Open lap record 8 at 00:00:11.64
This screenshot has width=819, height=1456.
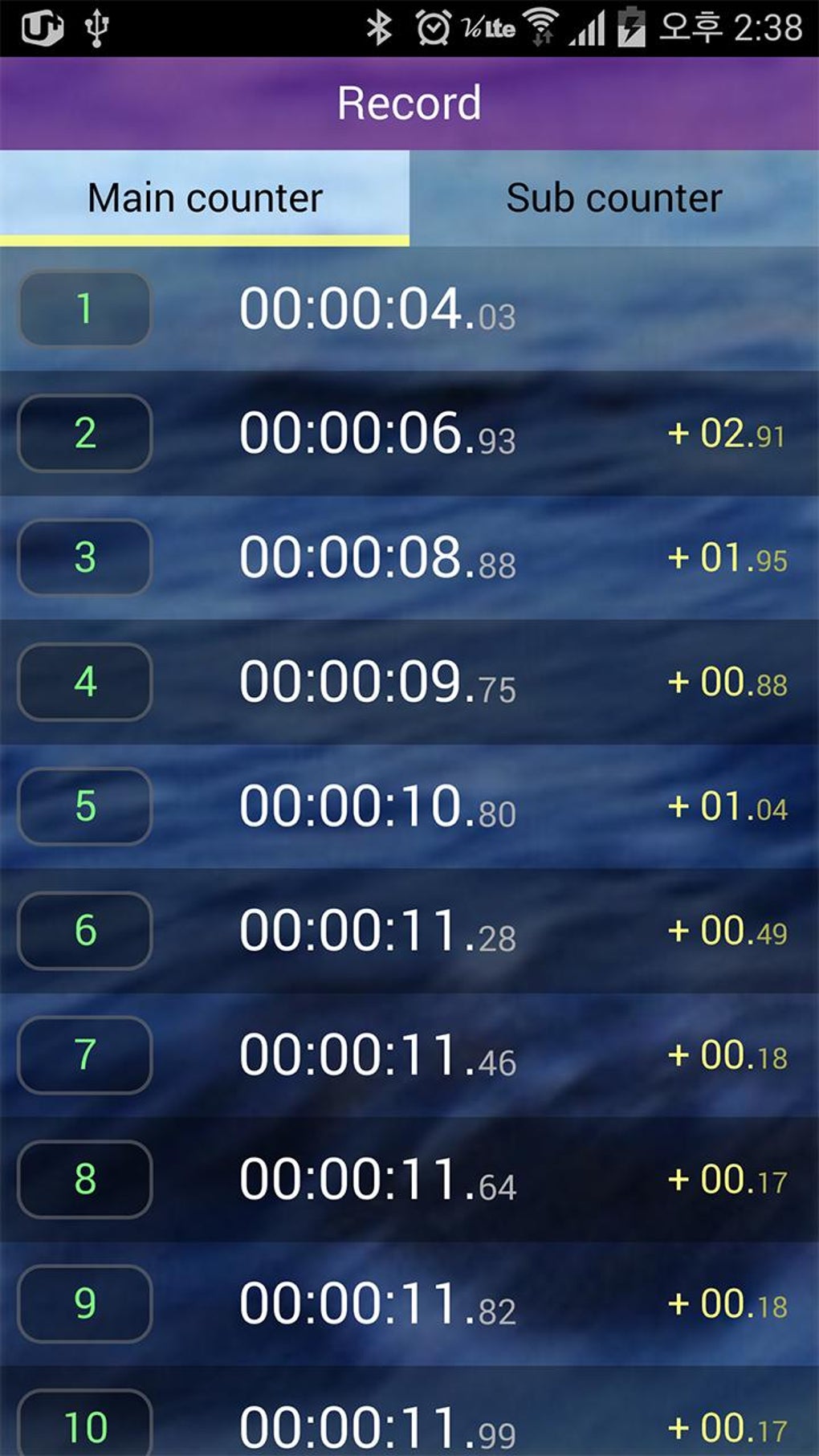pos(409,1179)
